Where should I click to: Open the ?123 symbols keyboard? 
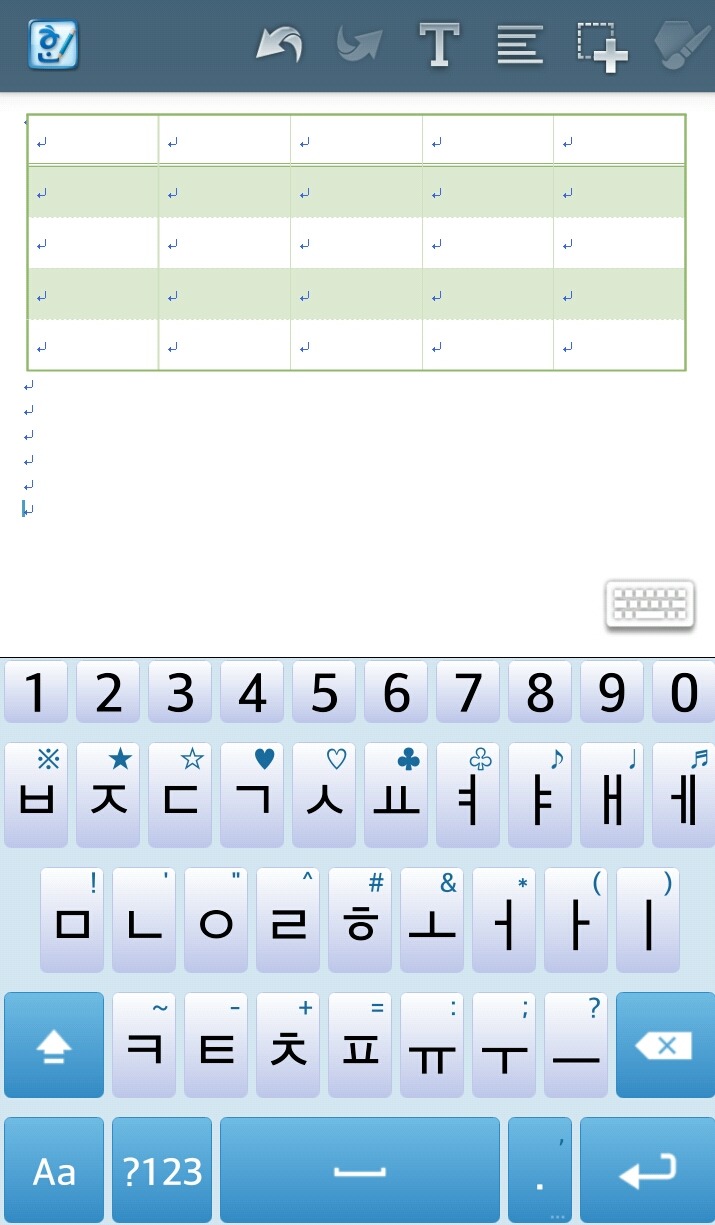tap(162, 1170)
